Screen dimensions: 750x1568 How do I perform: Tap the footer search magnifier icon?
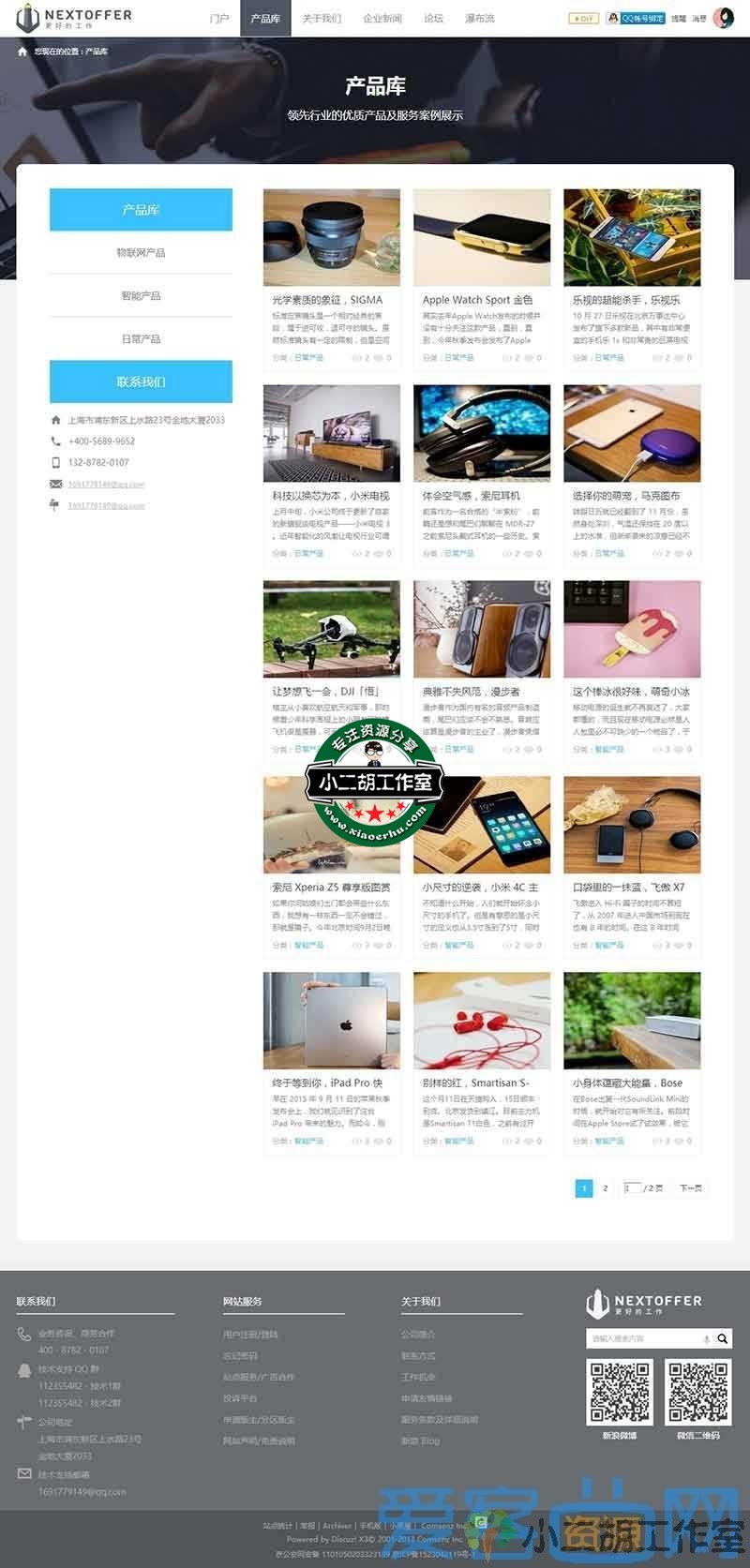pyautogui.click(x=722, y=1338)
